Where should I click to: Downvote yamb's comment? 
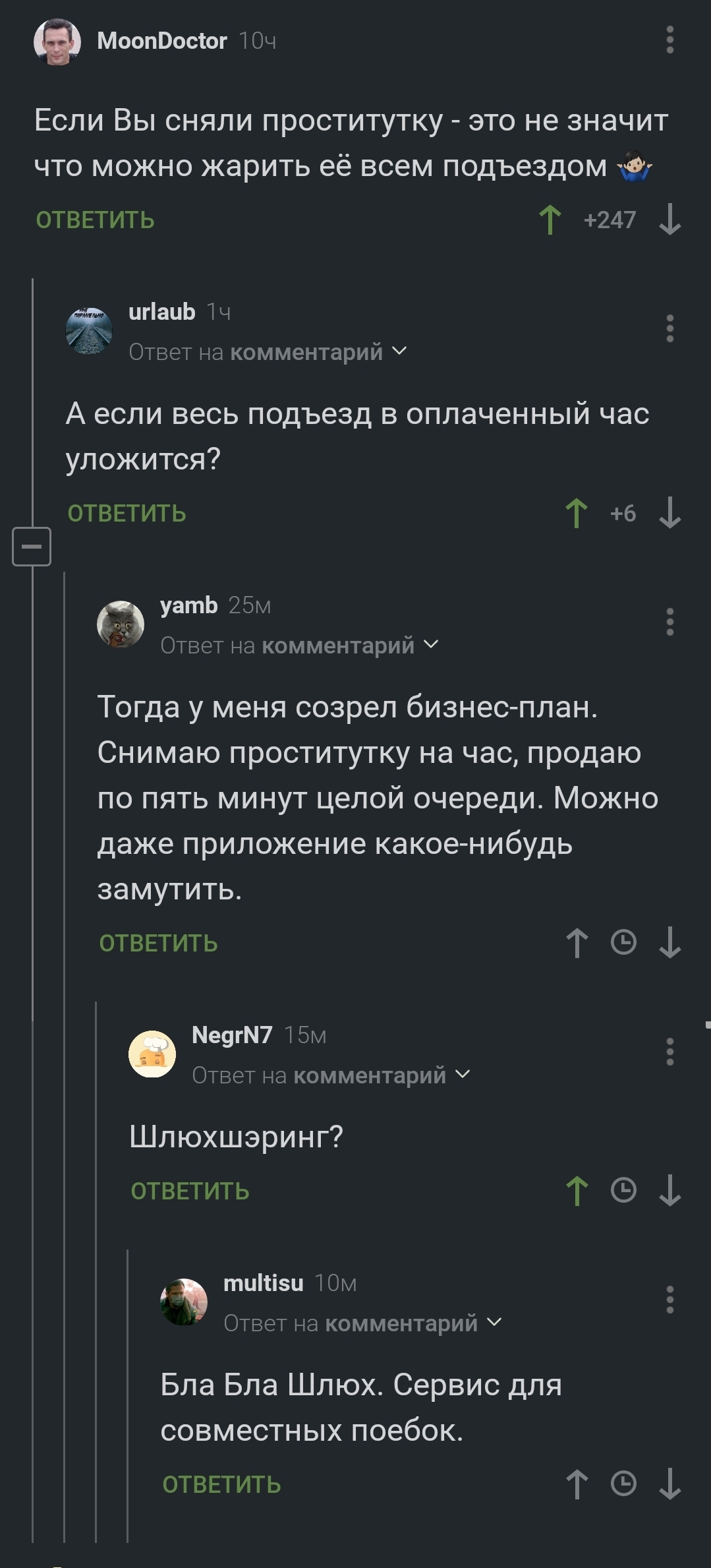(x=669, y=943)
